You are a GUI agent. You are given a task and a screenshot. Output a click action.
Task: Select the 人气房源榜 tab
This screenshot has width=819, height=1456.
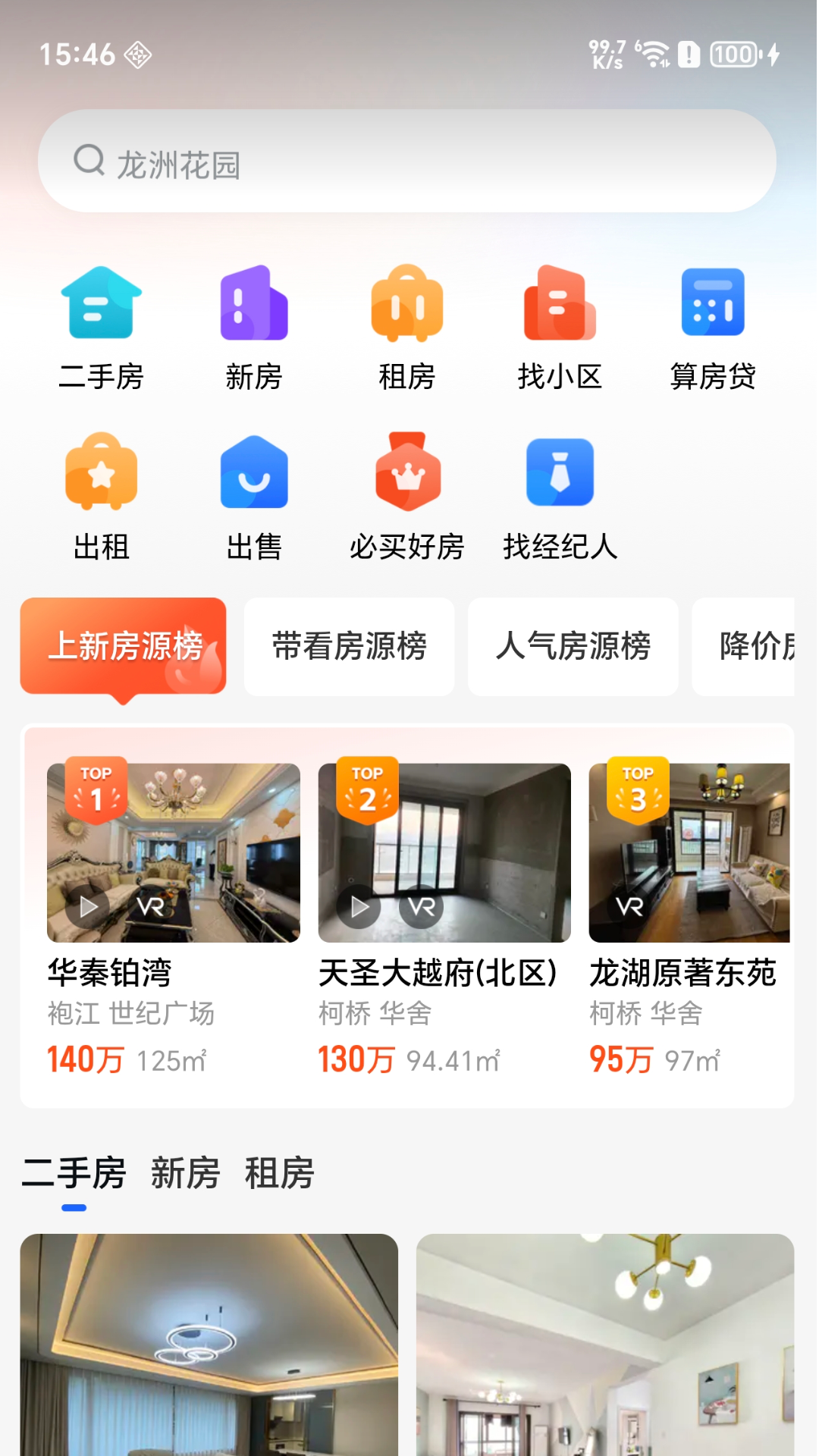coord(573,645)
